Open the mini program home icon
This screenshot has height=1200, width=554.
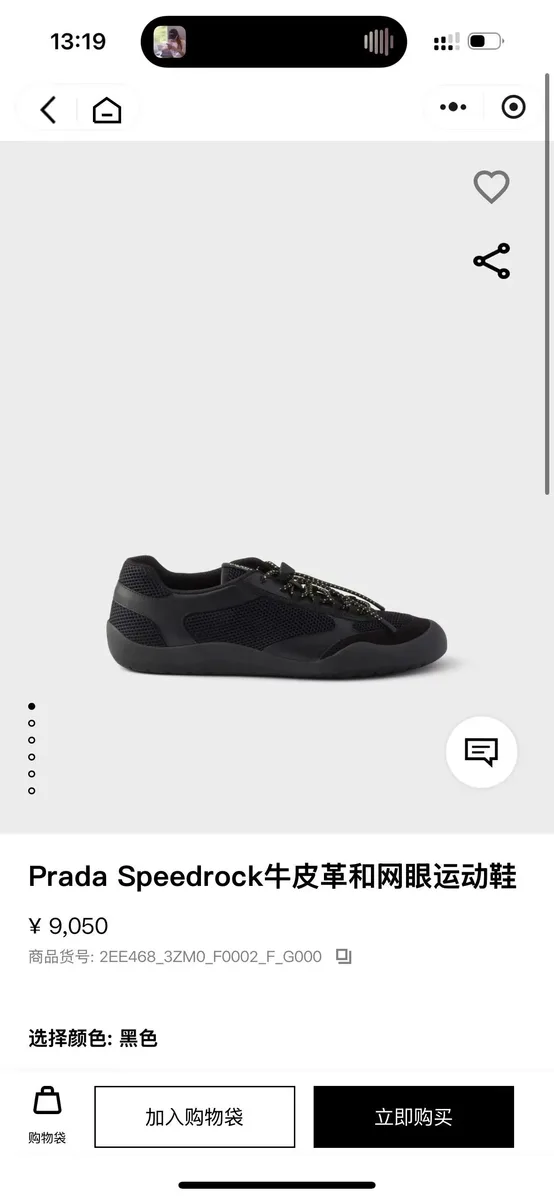point(107,109)
